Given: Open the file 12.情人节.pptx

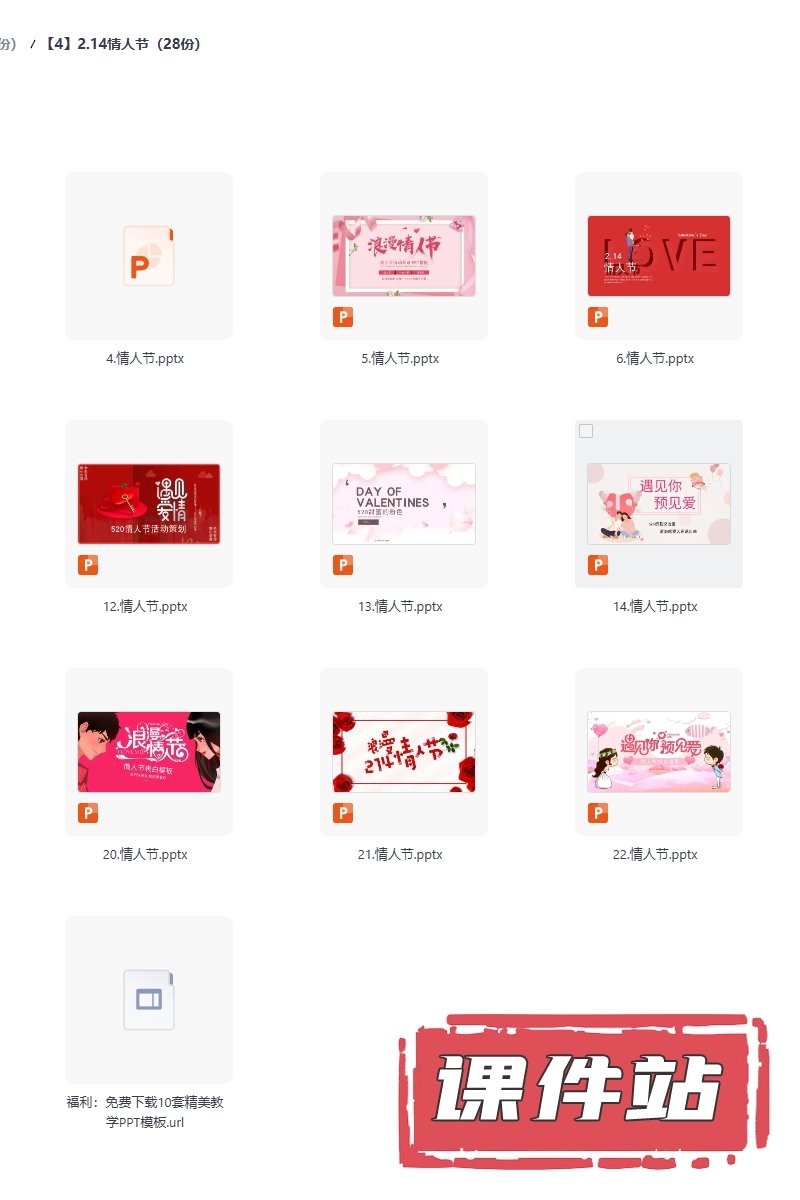Looking at the screenshot, I should click(149, 504).
